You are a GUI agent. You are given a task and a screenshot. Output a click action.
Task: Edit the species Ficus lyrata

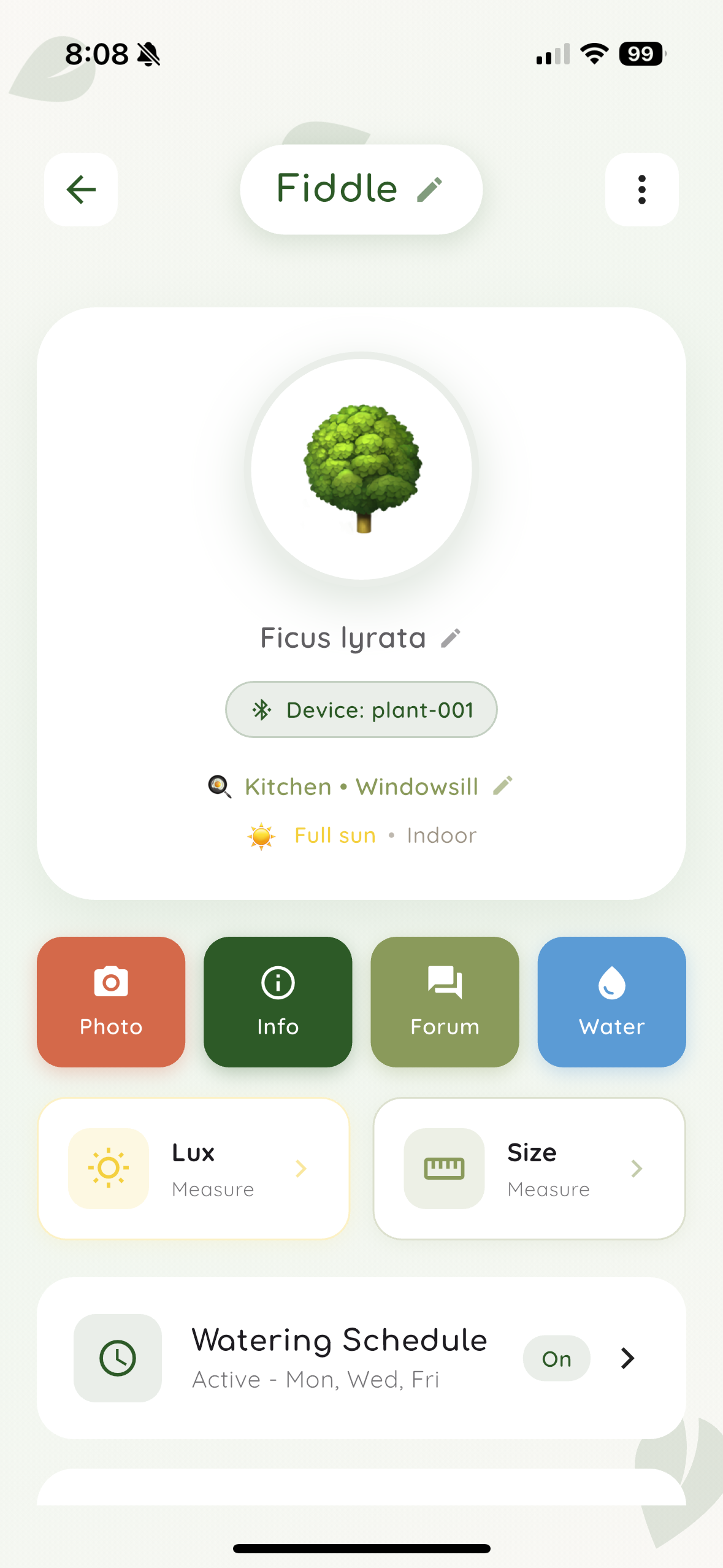(x=451, y=638)
